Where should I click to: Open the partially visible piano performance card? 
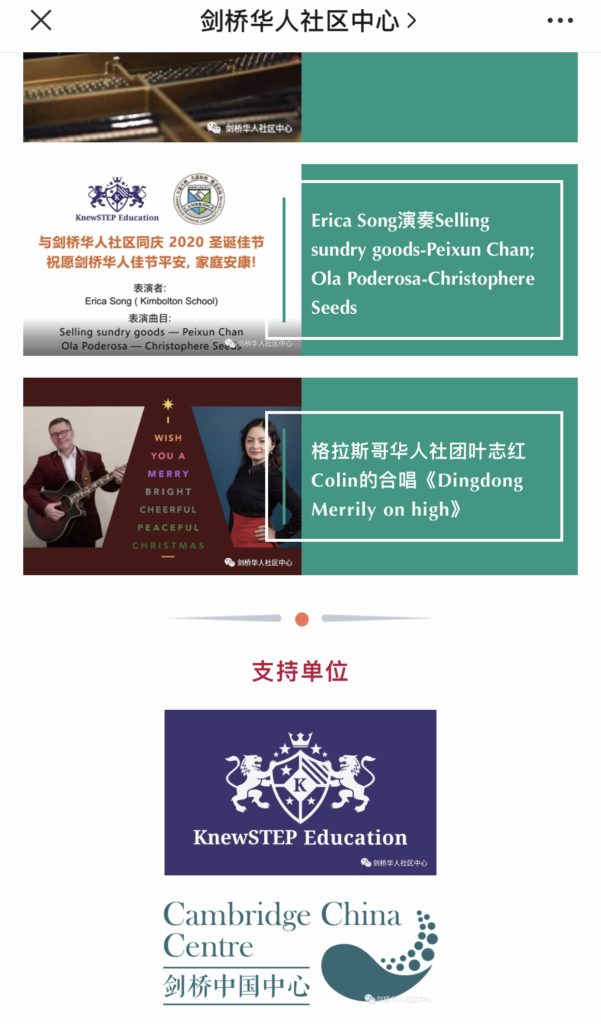pos(300,97)
